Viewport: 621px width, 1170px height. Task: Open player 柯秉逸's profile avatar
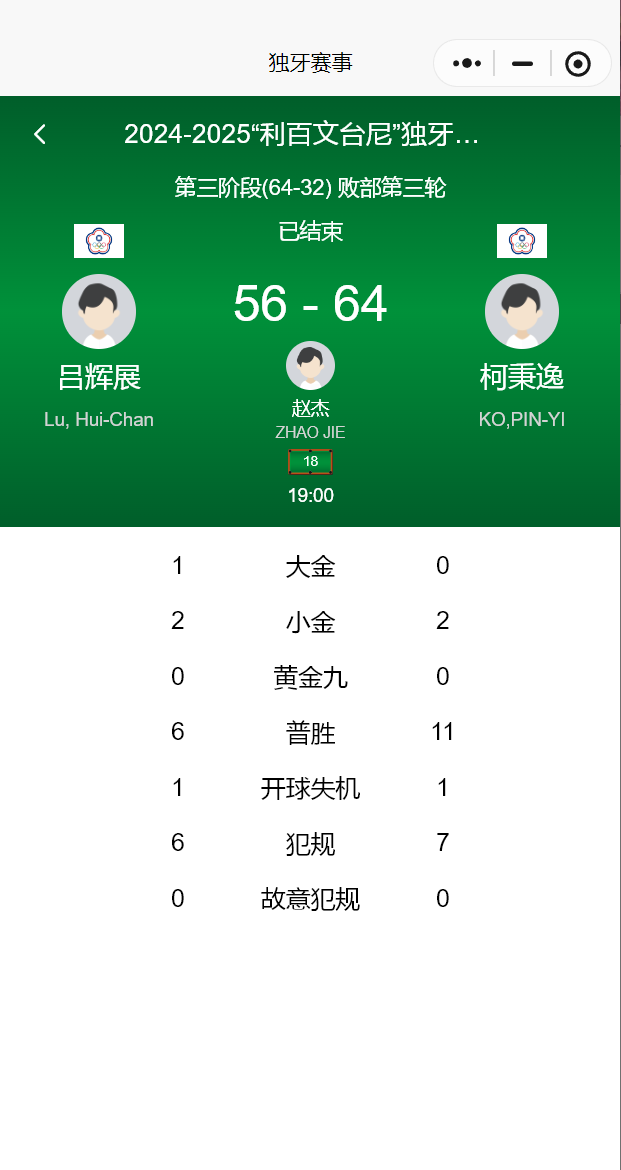coord(522,311)
